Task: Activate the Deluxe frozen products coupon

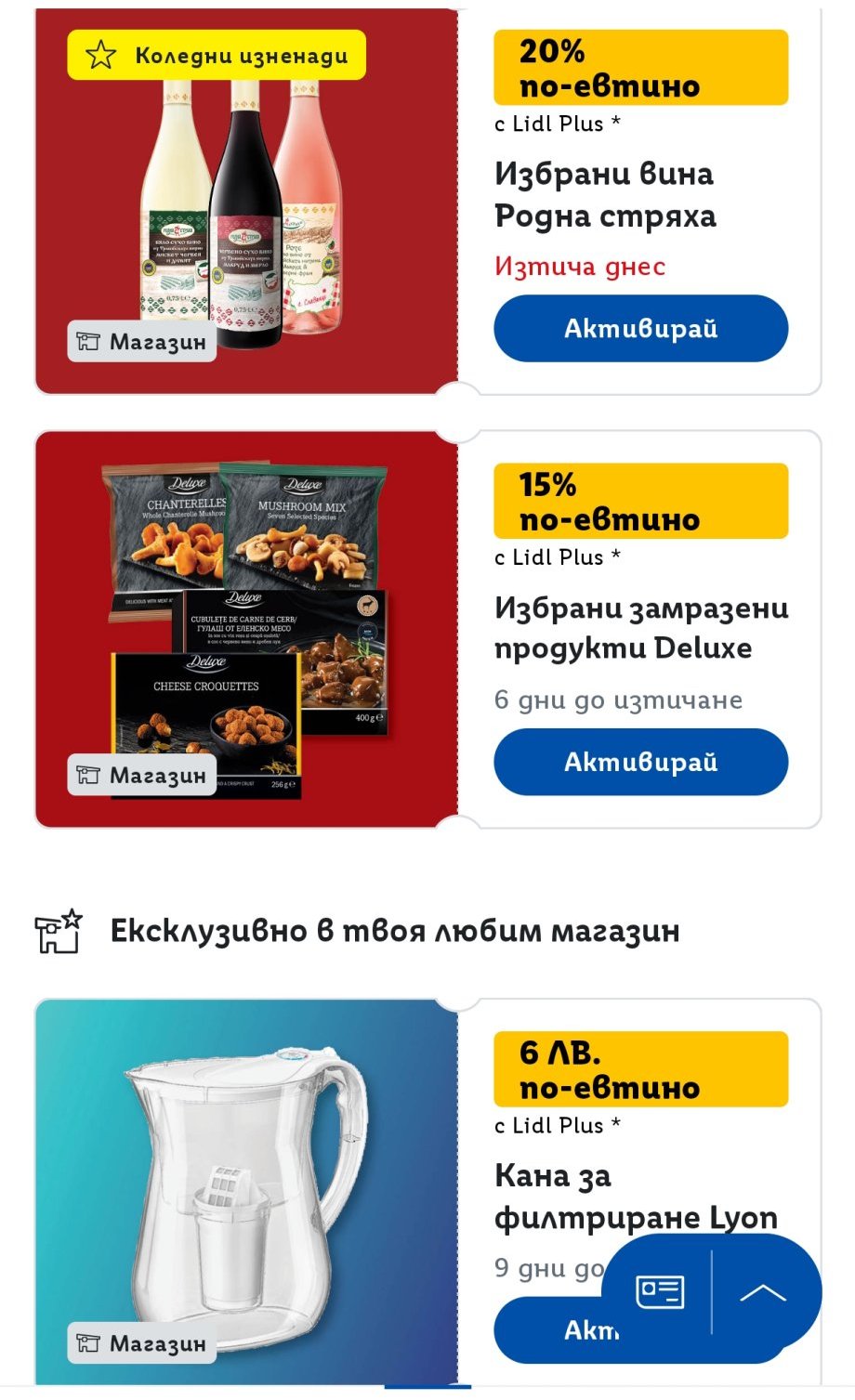Action: click(x=640, y=763)
